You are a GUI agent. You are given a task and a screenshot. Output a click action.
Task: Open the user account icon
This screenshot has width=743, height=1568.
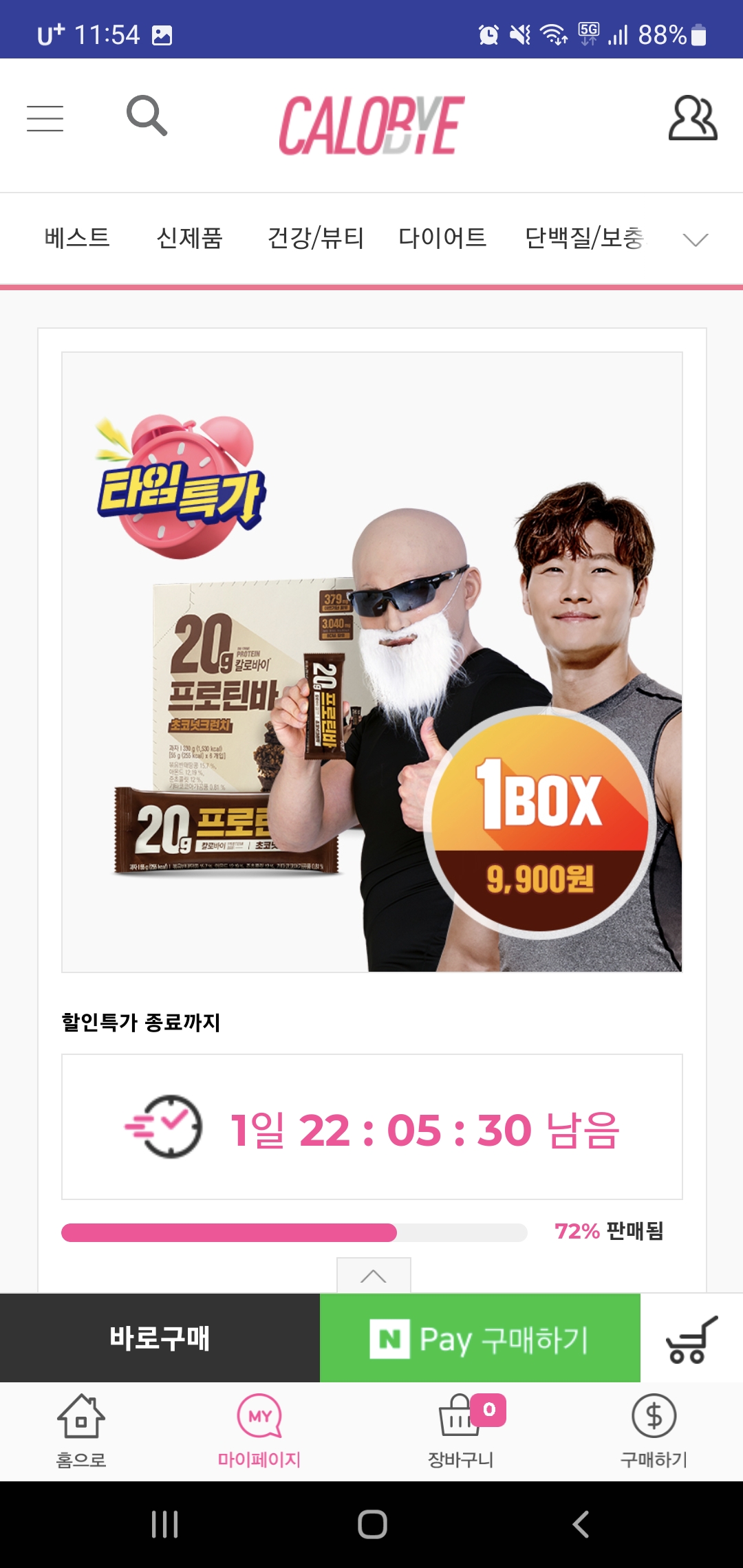[x=692, y=118]
